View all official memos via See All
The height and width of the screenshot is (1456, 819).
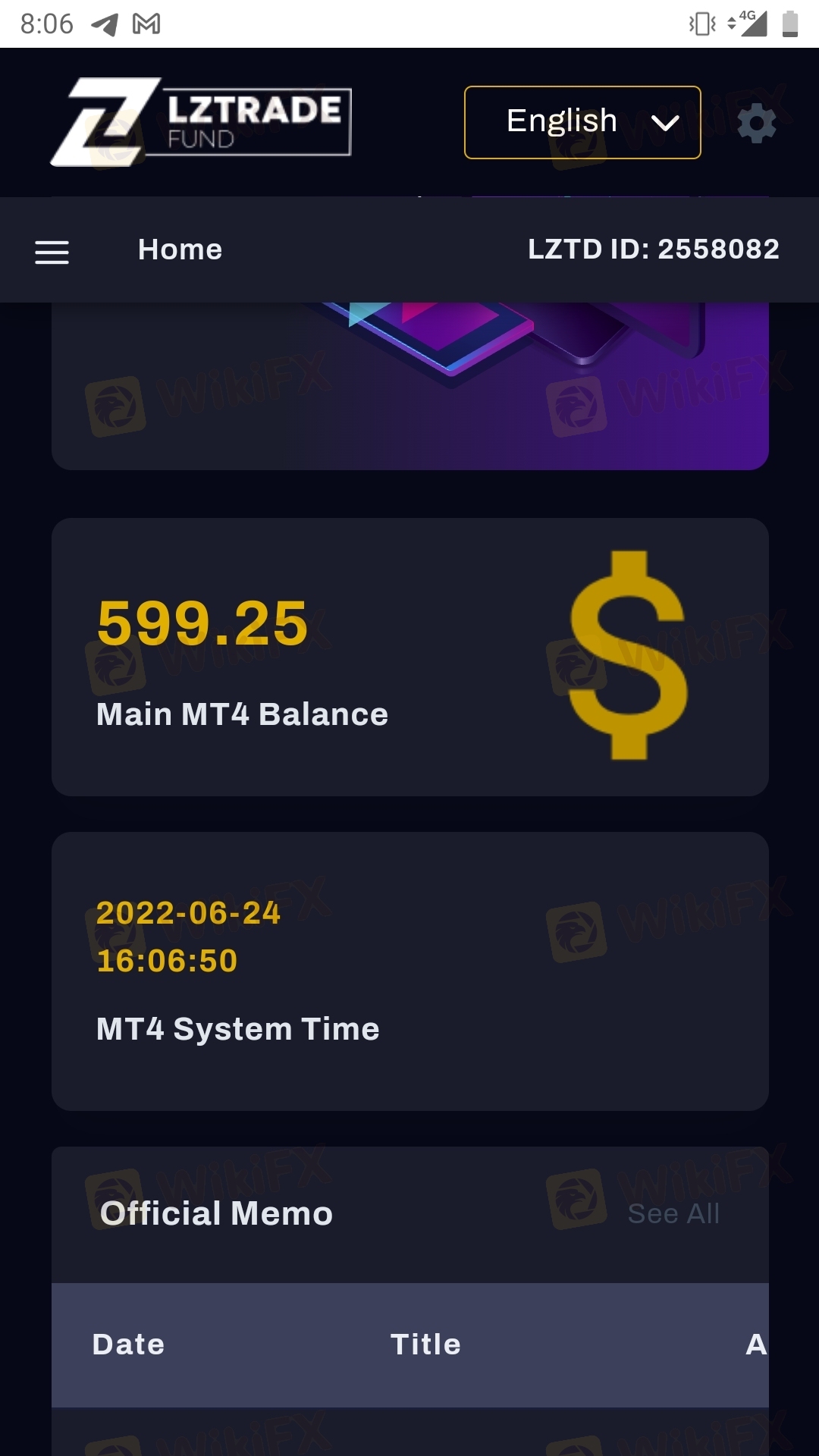pos(673,1213)
